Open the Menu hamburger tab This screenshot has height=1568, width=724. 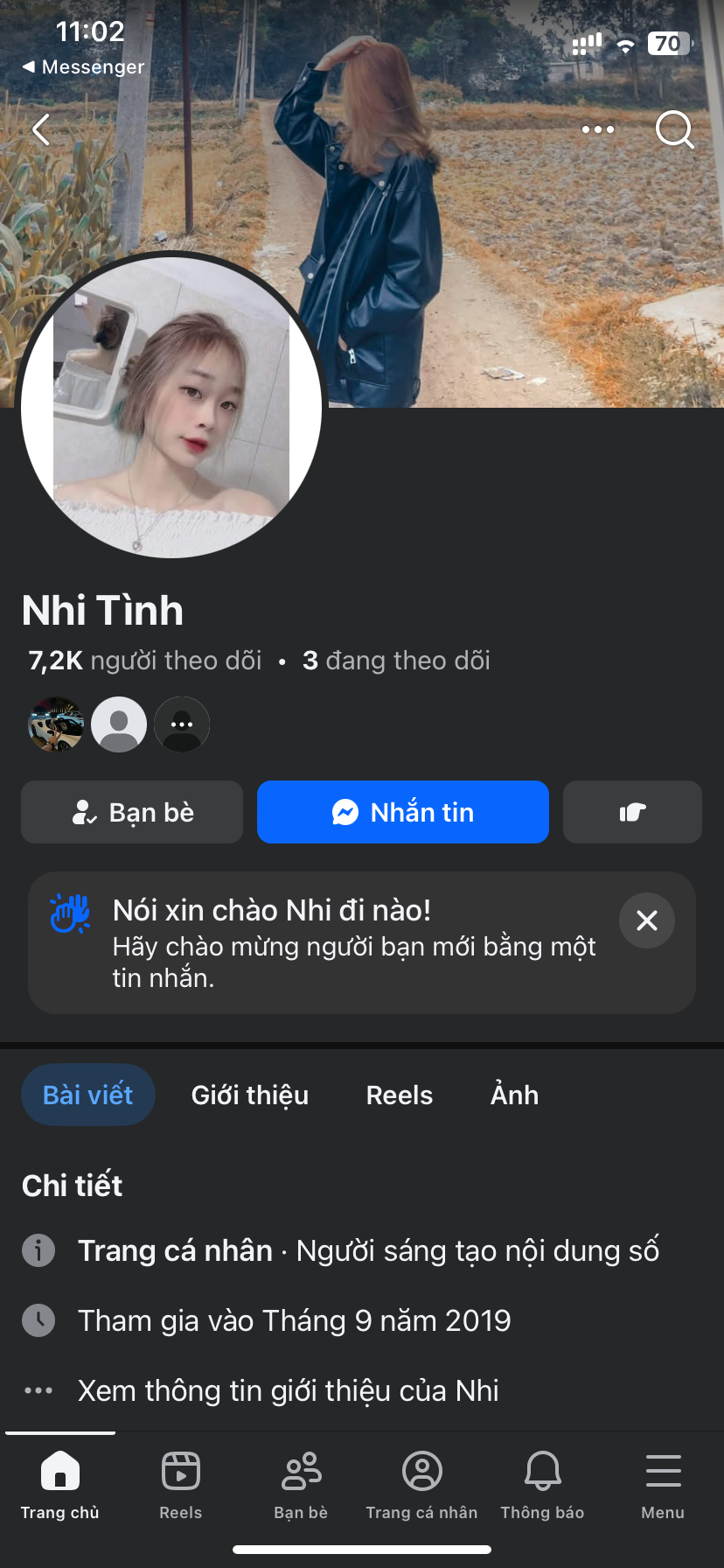[663, 1484]
